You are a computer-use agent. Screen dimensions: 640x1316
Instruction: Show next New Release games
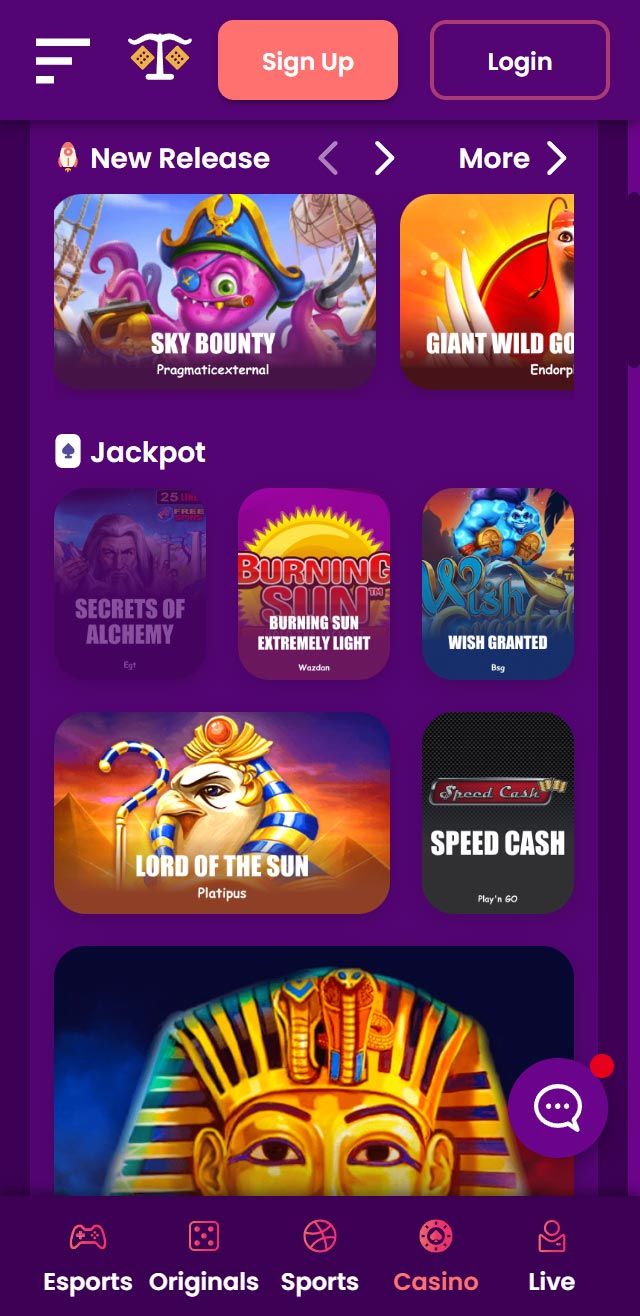[384, 158]
